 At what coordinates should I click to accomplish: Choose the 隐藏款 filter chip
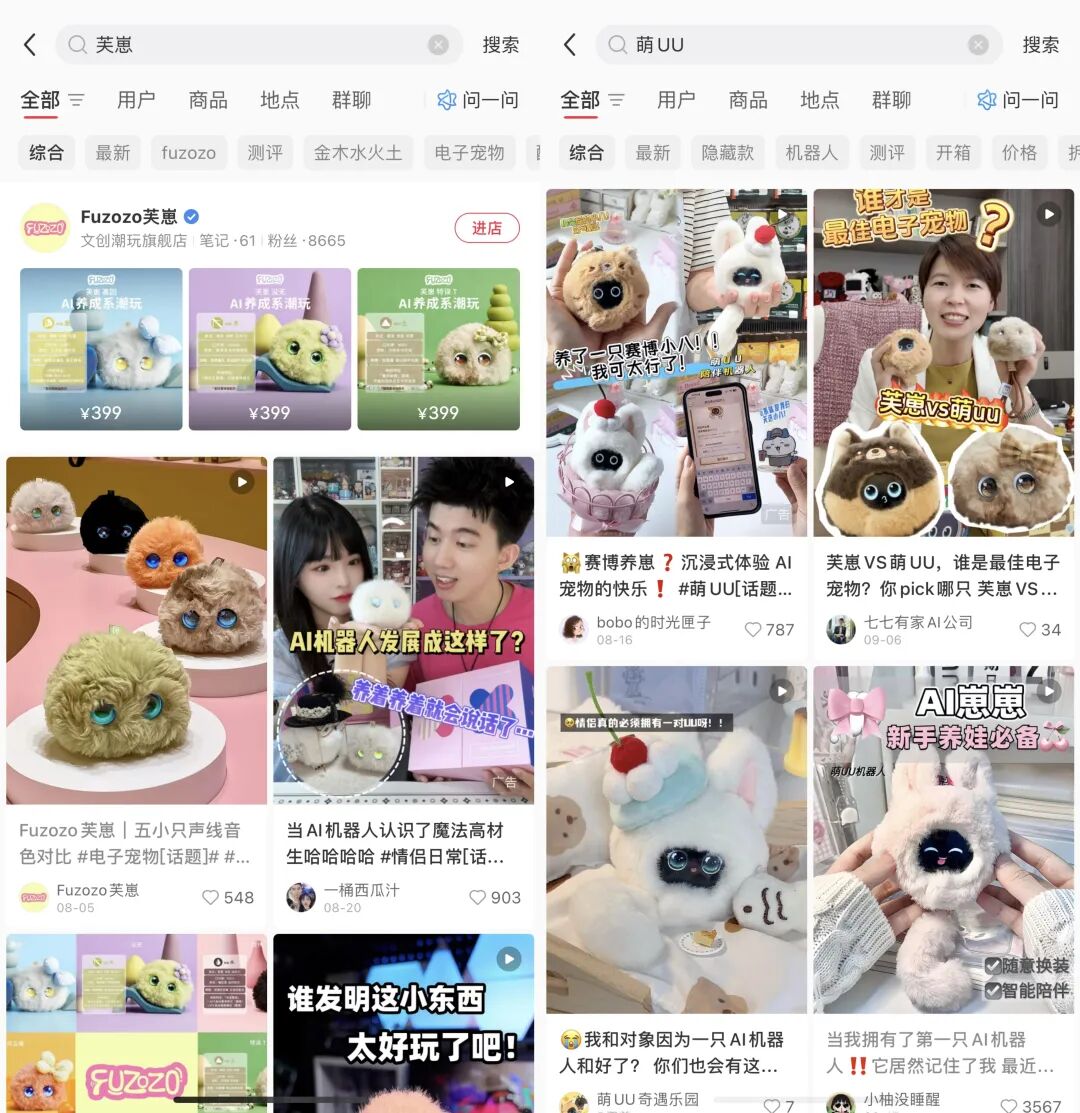click(727, 153)
